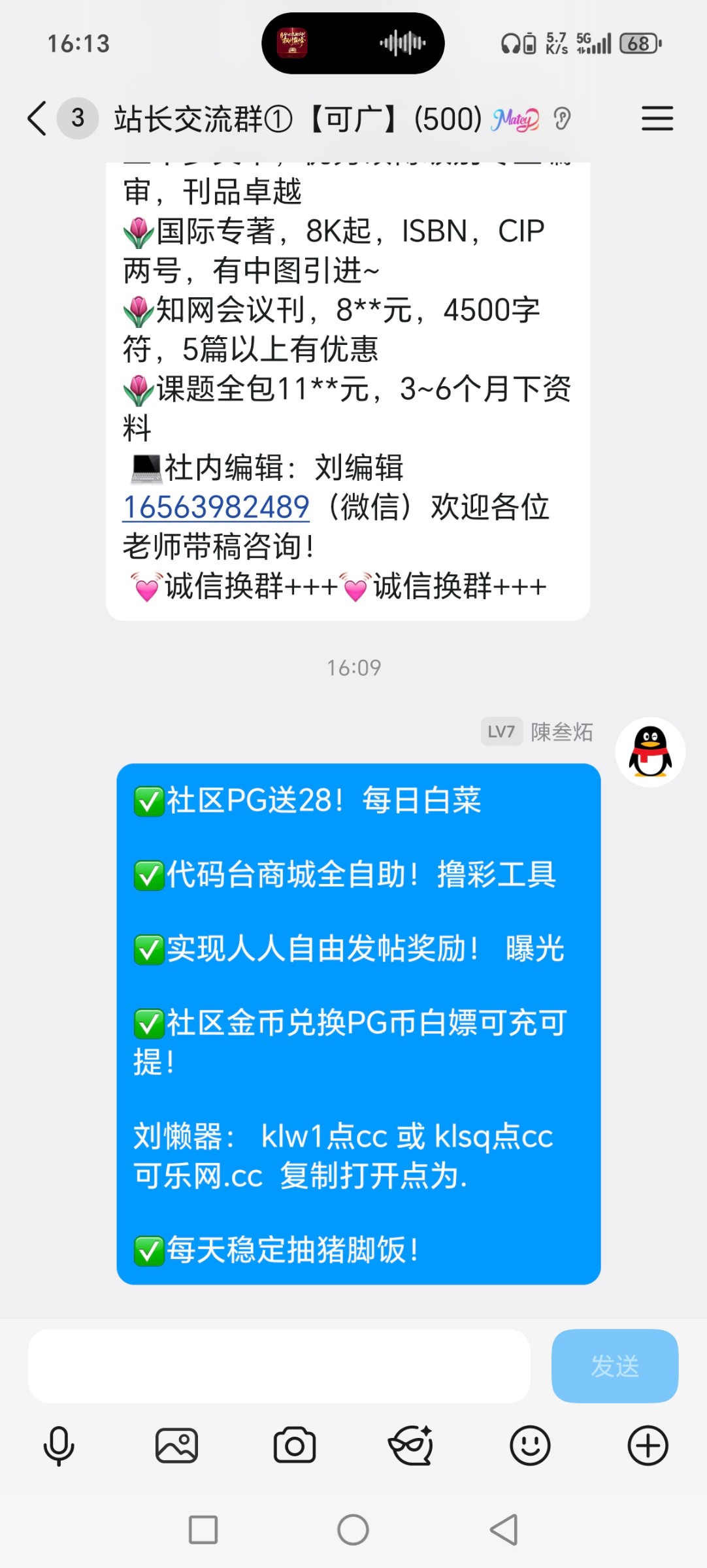Tap the headset listen icon beside group name
Screen dimensions: 707x1568
pos(561,120)
